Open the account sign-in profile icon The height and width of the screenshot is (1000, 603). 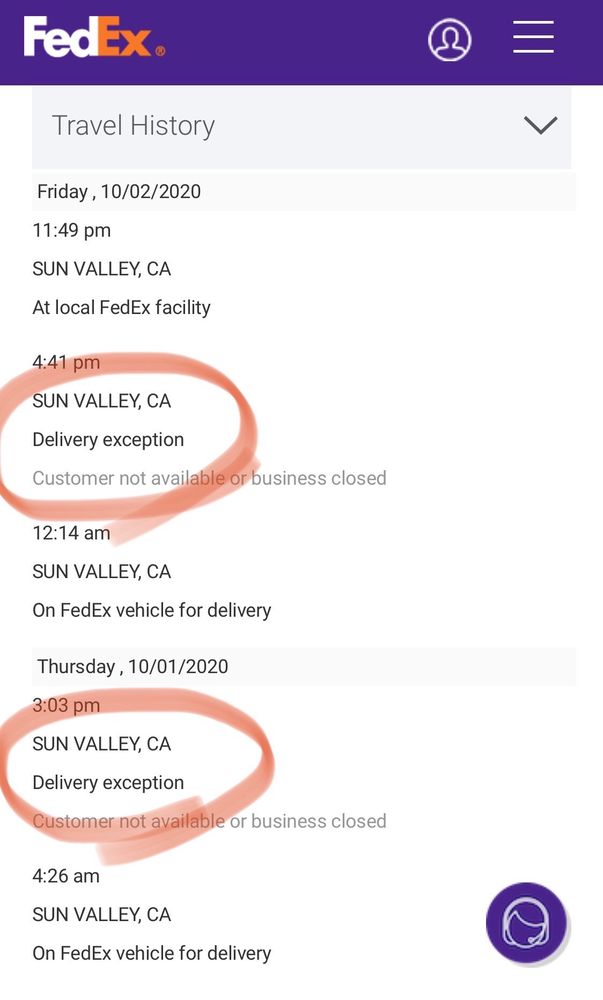pos(449,40)
